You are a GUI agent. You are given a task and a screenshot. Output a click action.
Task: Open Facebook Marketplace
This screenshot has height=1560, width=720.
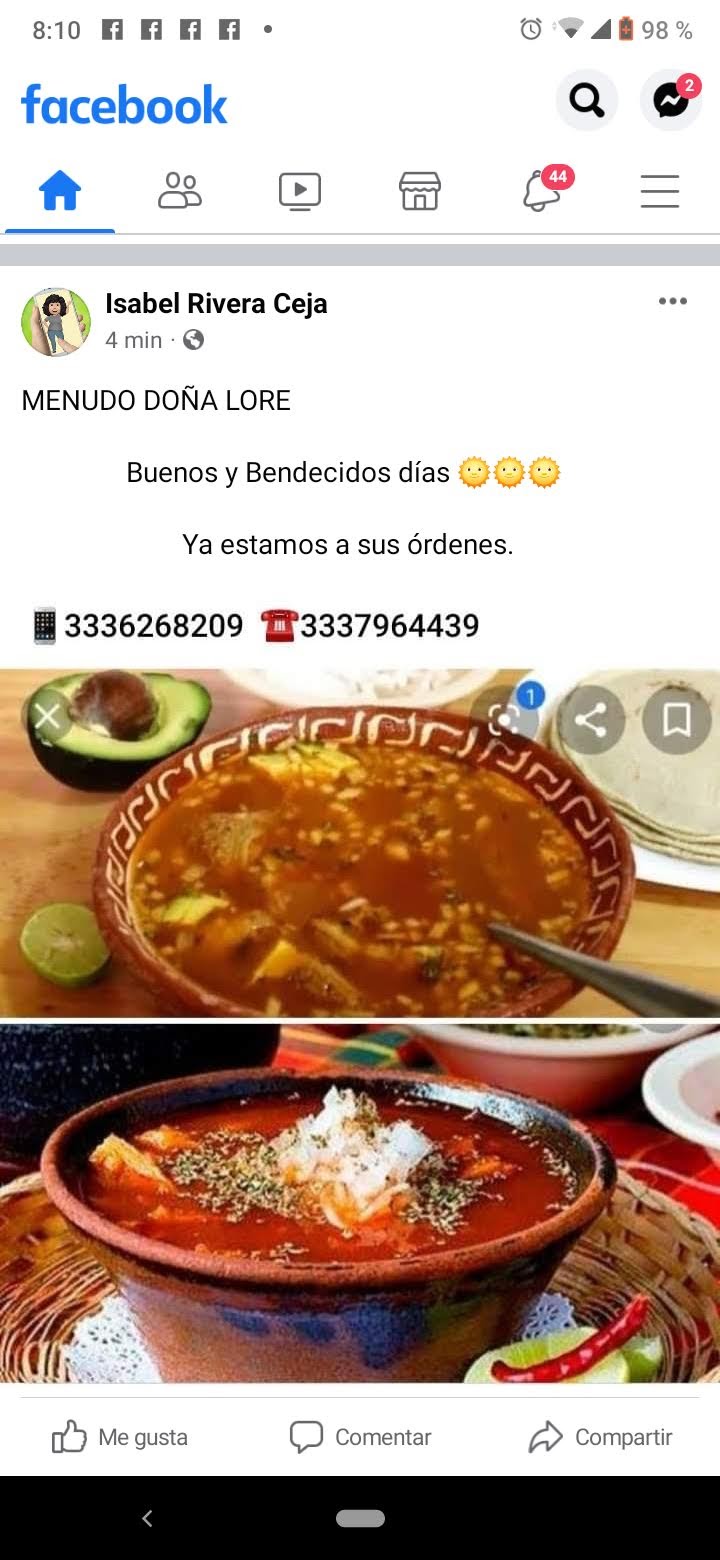pos(419,190)
